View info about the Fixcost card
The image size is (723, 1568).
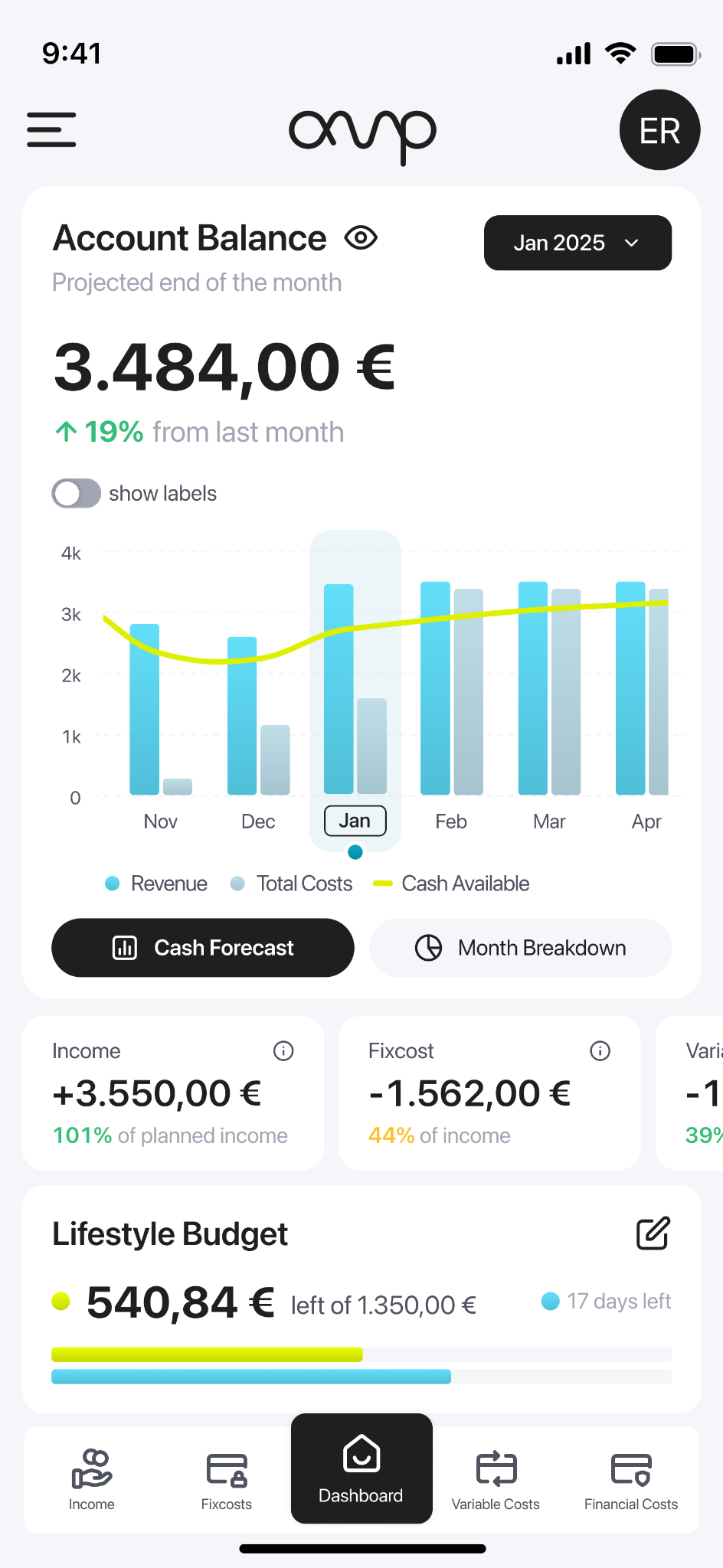(x=600, y=1051)
